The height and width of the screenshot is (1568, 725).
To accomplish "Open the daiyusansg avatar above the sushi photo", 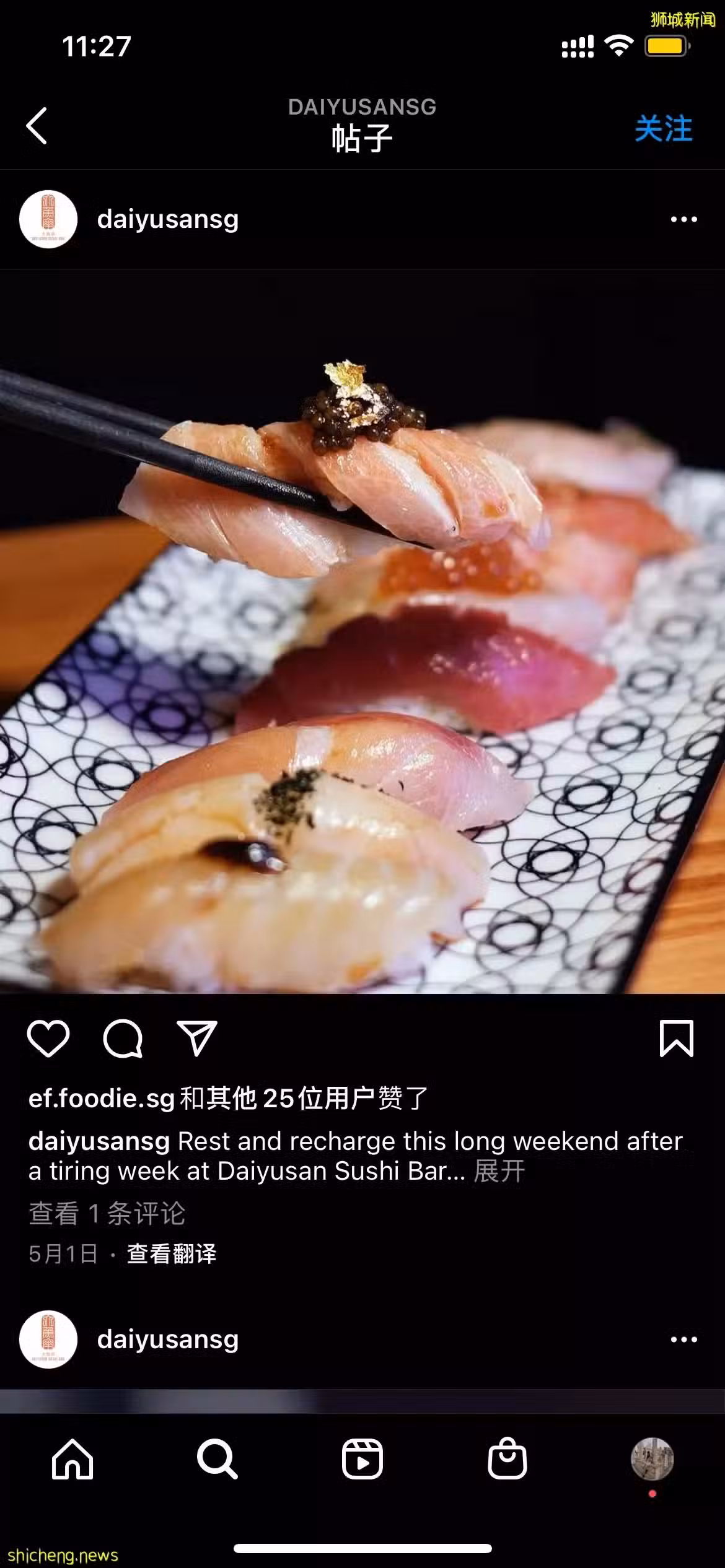I will (48, 219).
